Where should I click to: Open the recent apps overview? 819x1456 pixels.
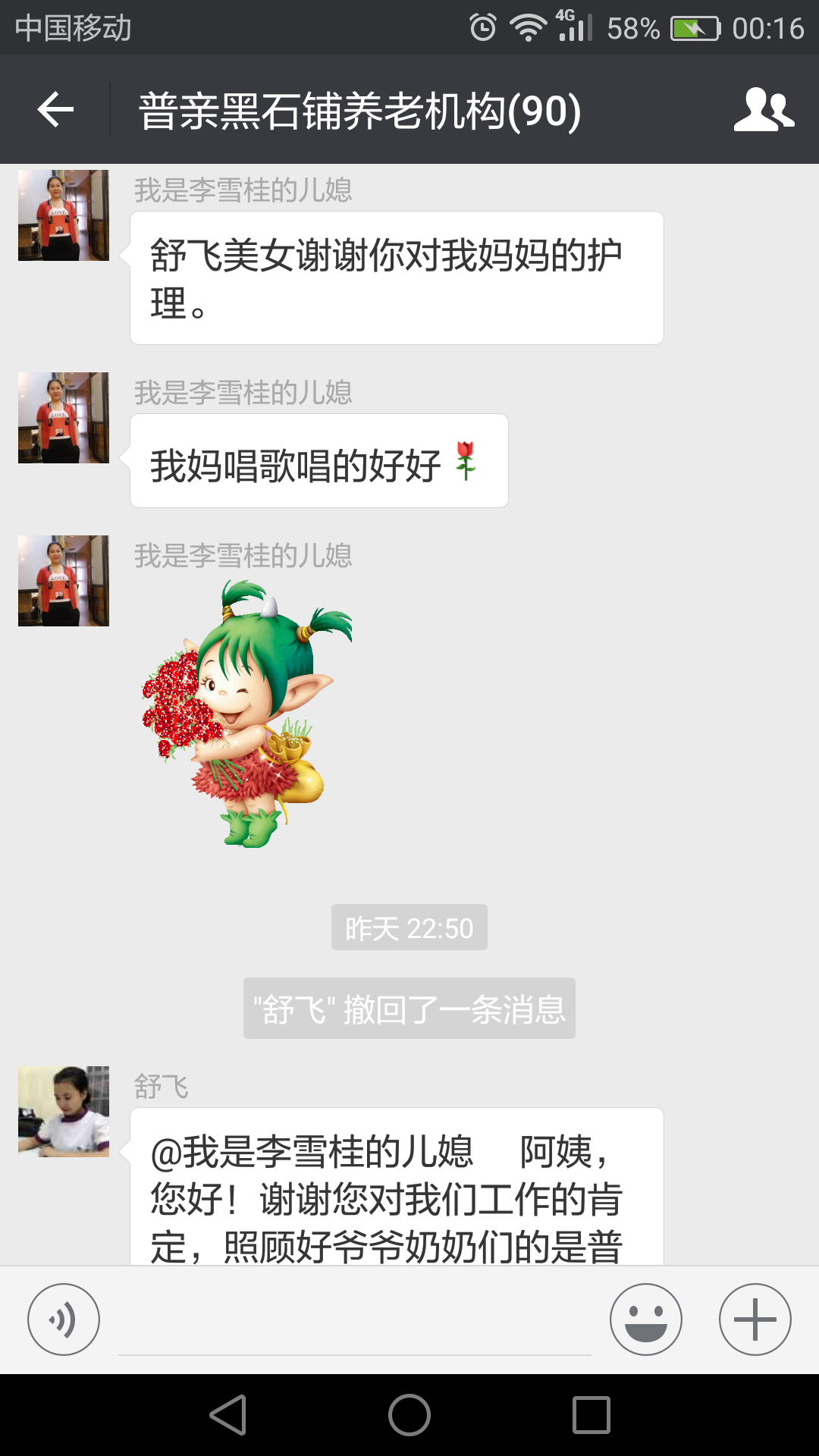[591, 1415]
